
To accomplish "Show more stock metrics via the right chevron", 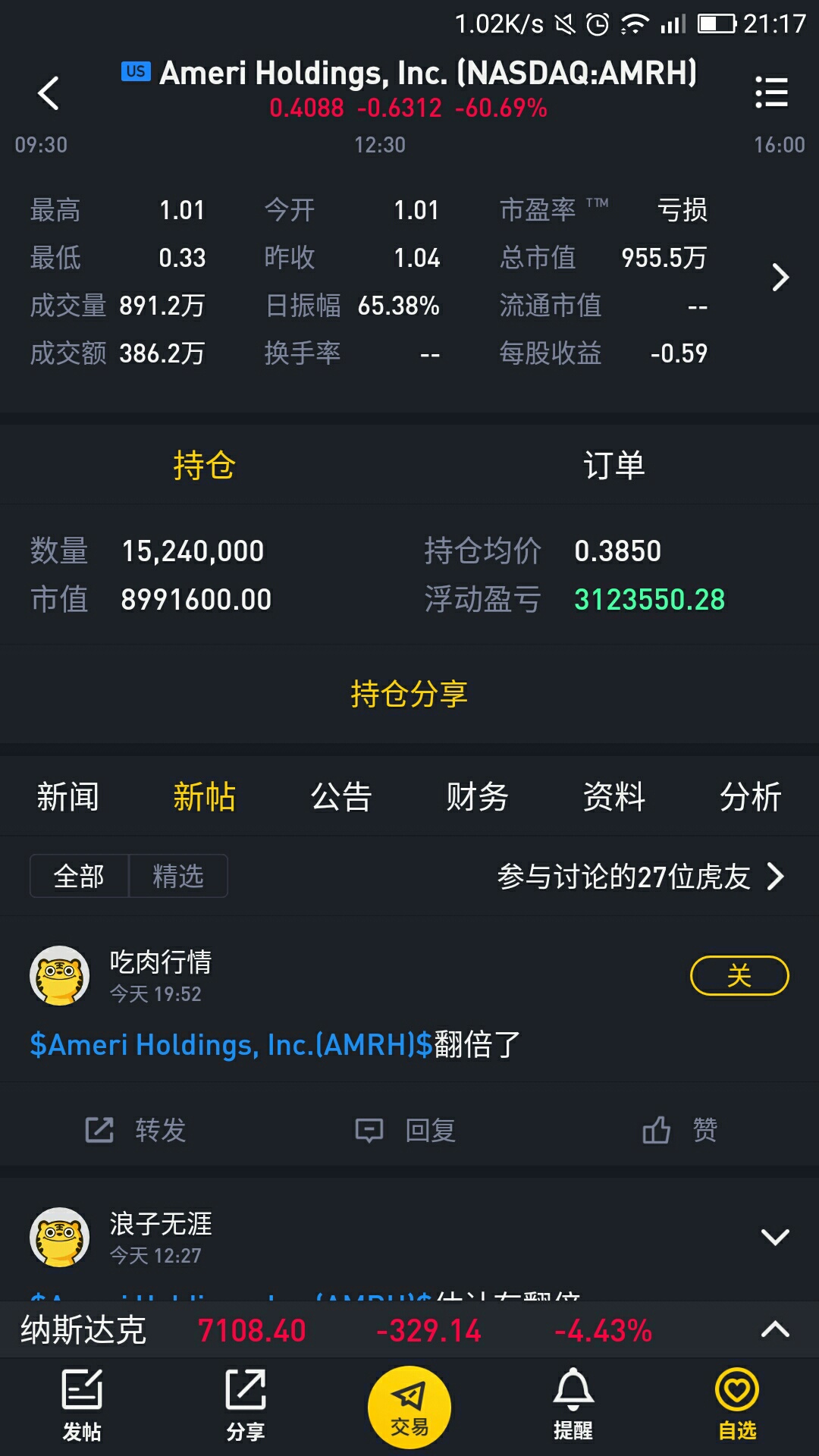I will (780, 278).
